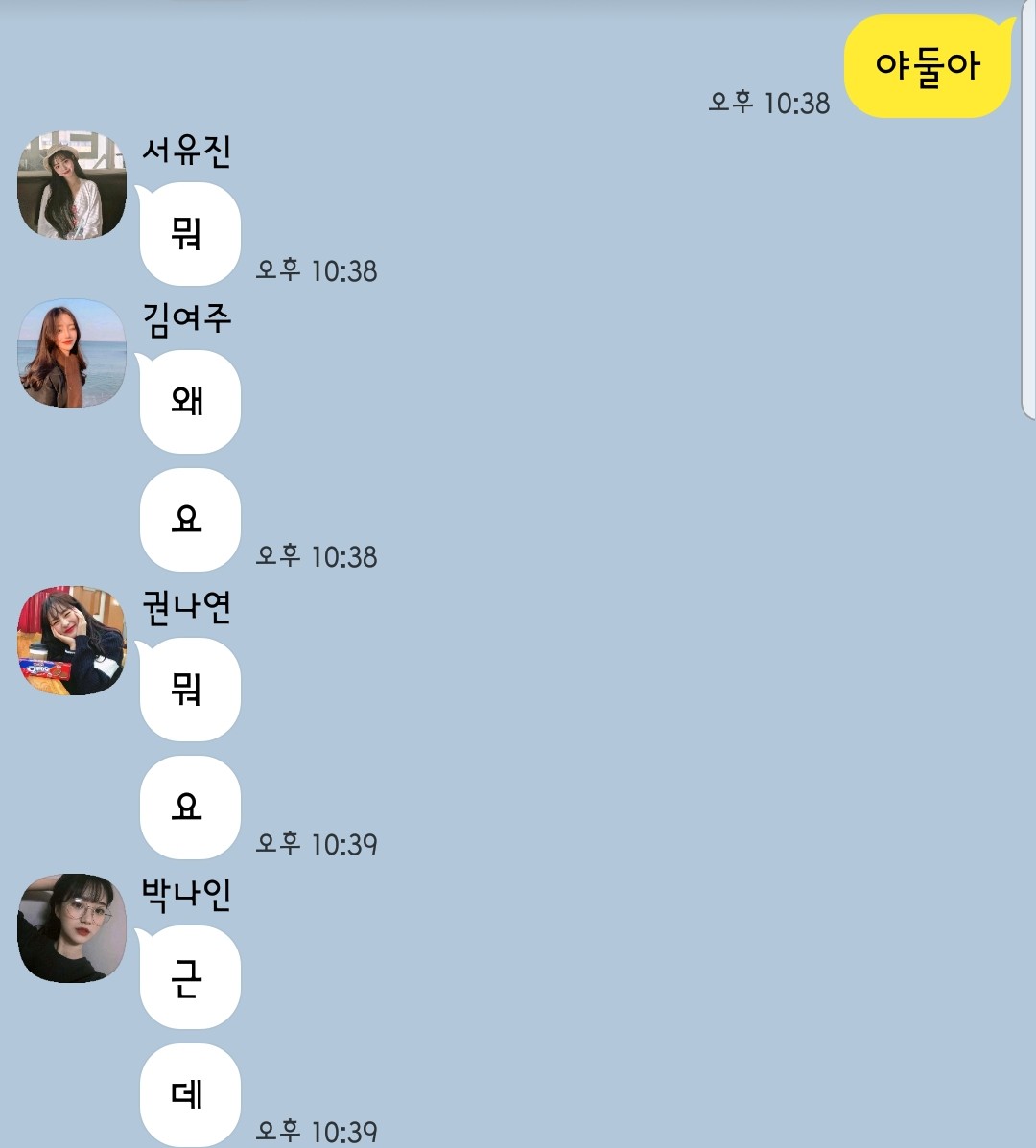Open 김여주's profile picture
Screen dimensions: 1036x1148
72,353
